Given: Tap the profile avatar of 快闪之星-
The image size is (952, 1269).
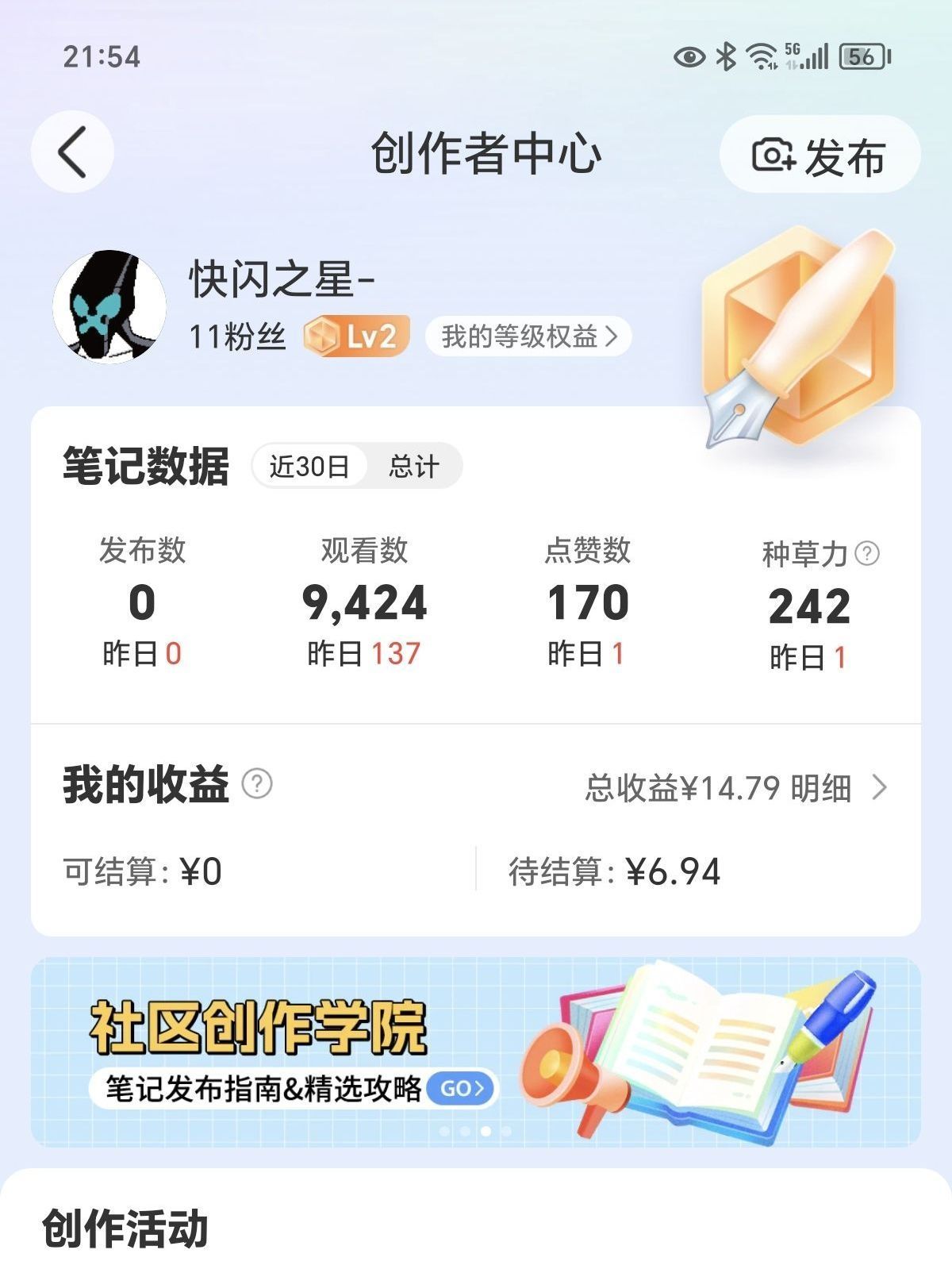Looking at the screenshot, I should tap(109, 306).
